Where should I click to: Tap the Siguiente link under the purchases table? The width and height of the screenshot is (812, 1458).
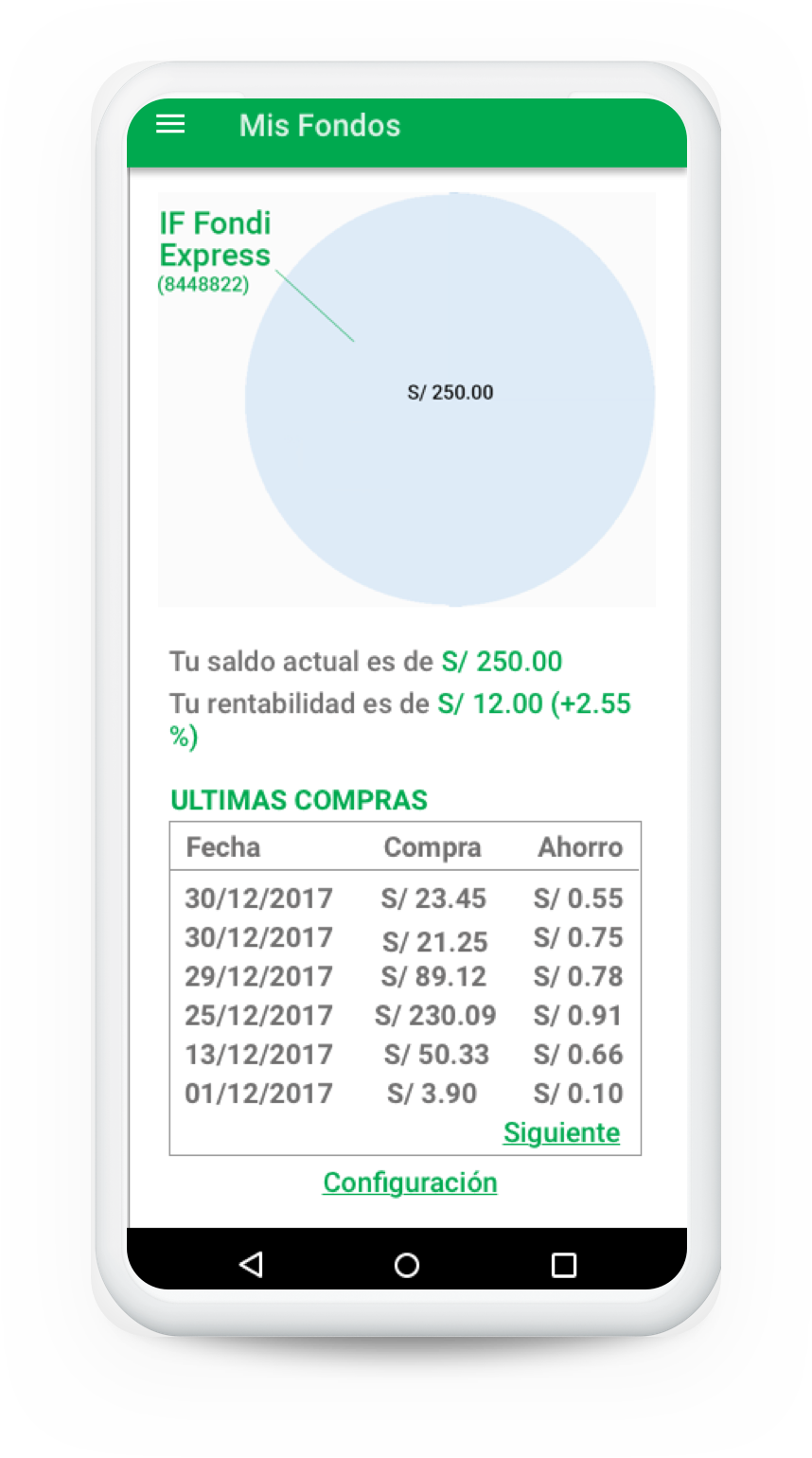(x=561, y=1132)
